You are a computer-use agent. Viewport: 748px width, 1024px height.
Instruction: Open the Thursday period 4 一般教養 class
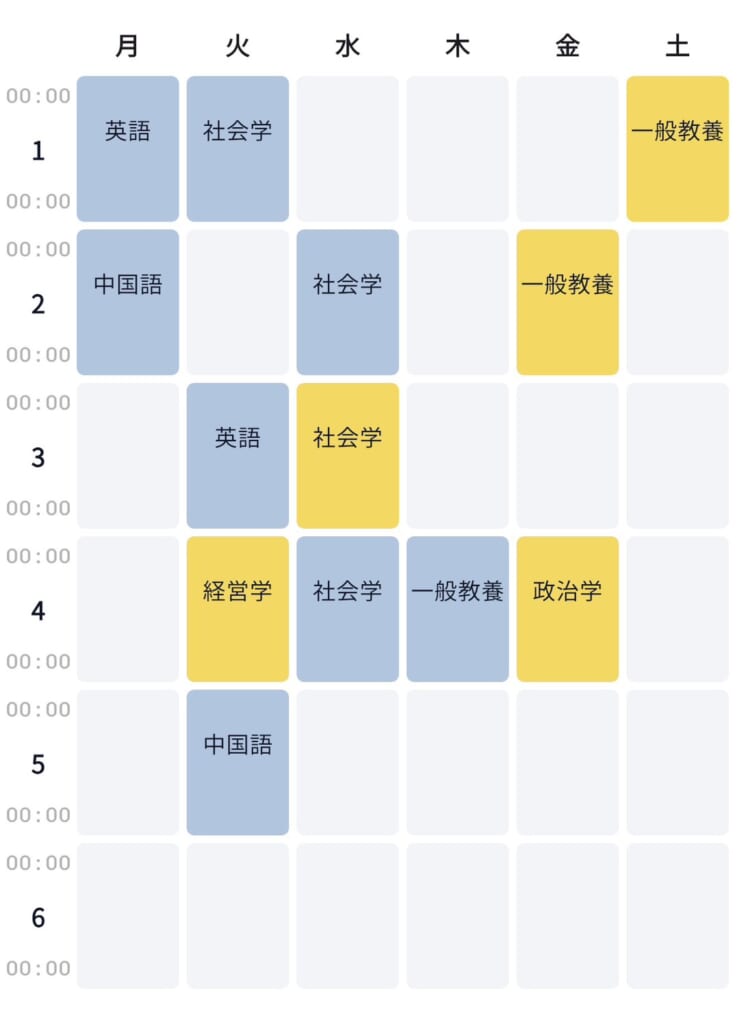(457, 608)
